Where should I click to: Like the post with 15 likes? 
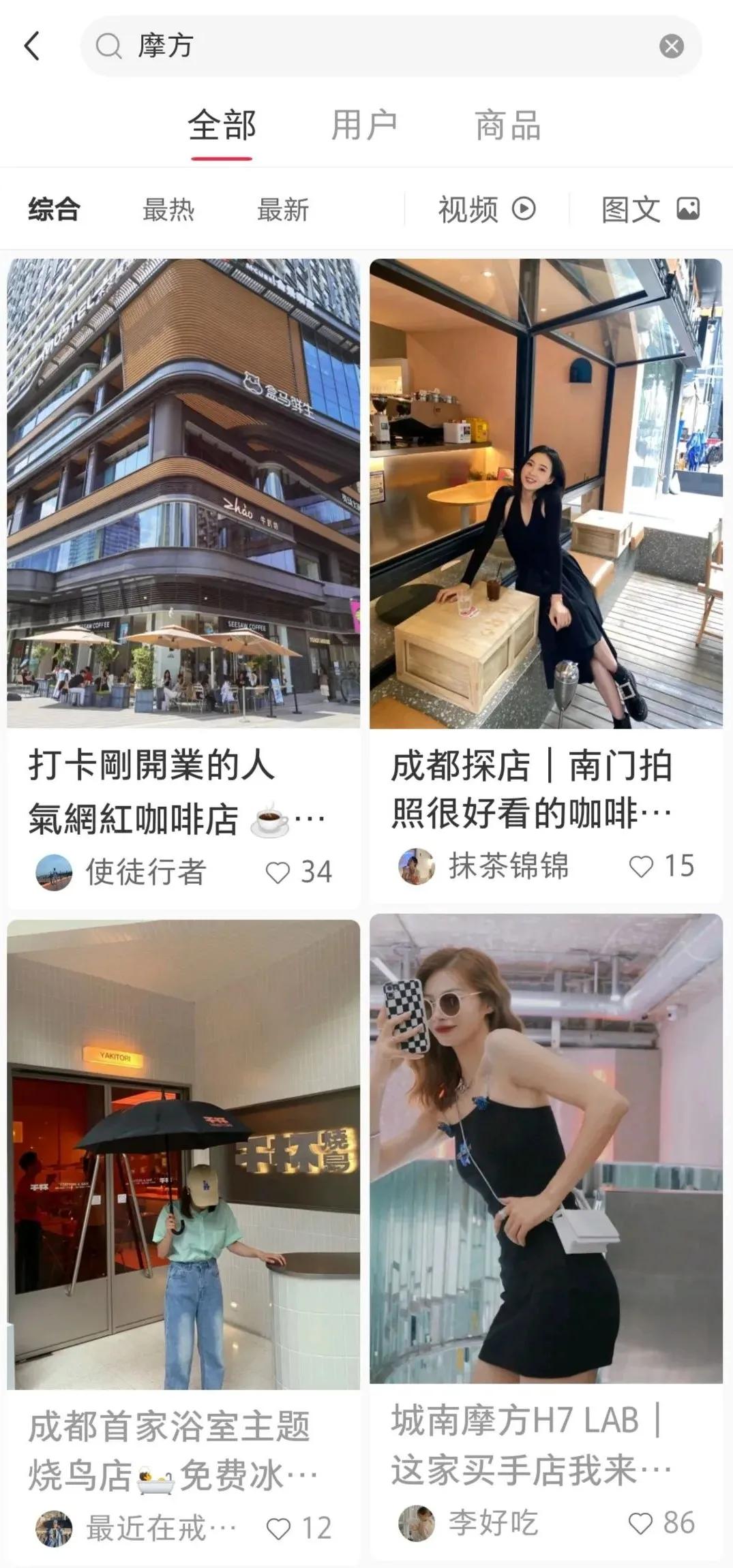click(642, 867)
